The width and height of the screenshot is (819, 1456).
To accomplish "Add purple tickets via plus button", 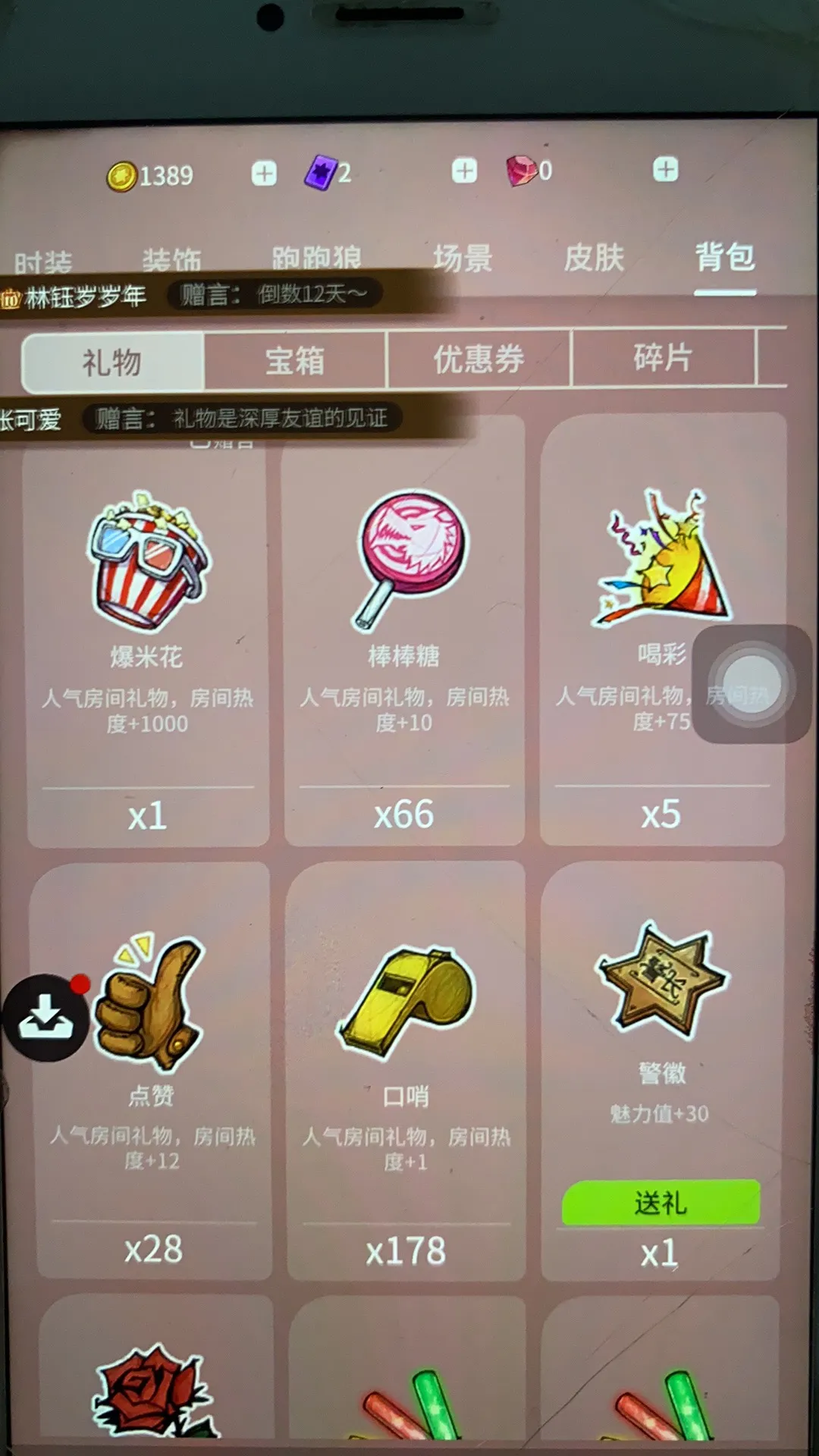I will click(x=464, y=171).
